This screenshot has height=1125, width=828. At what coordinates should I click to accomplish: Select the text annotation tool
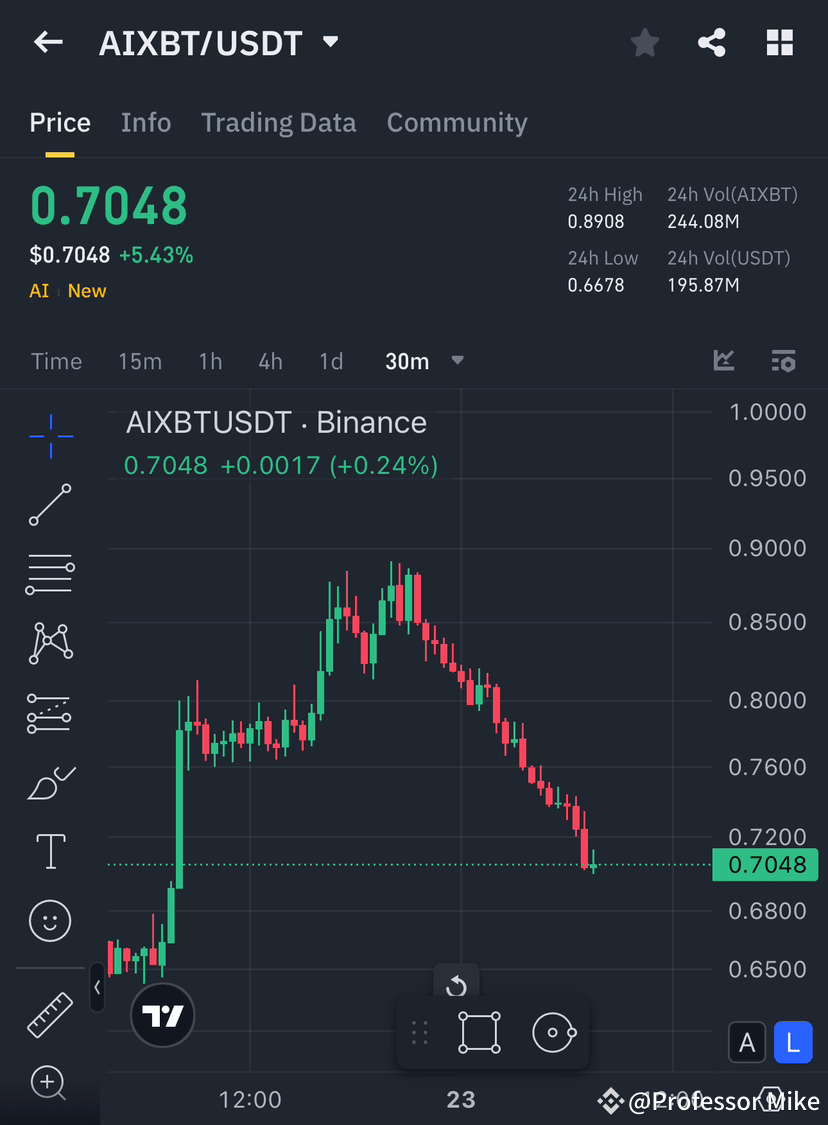(x=50, y=851)
